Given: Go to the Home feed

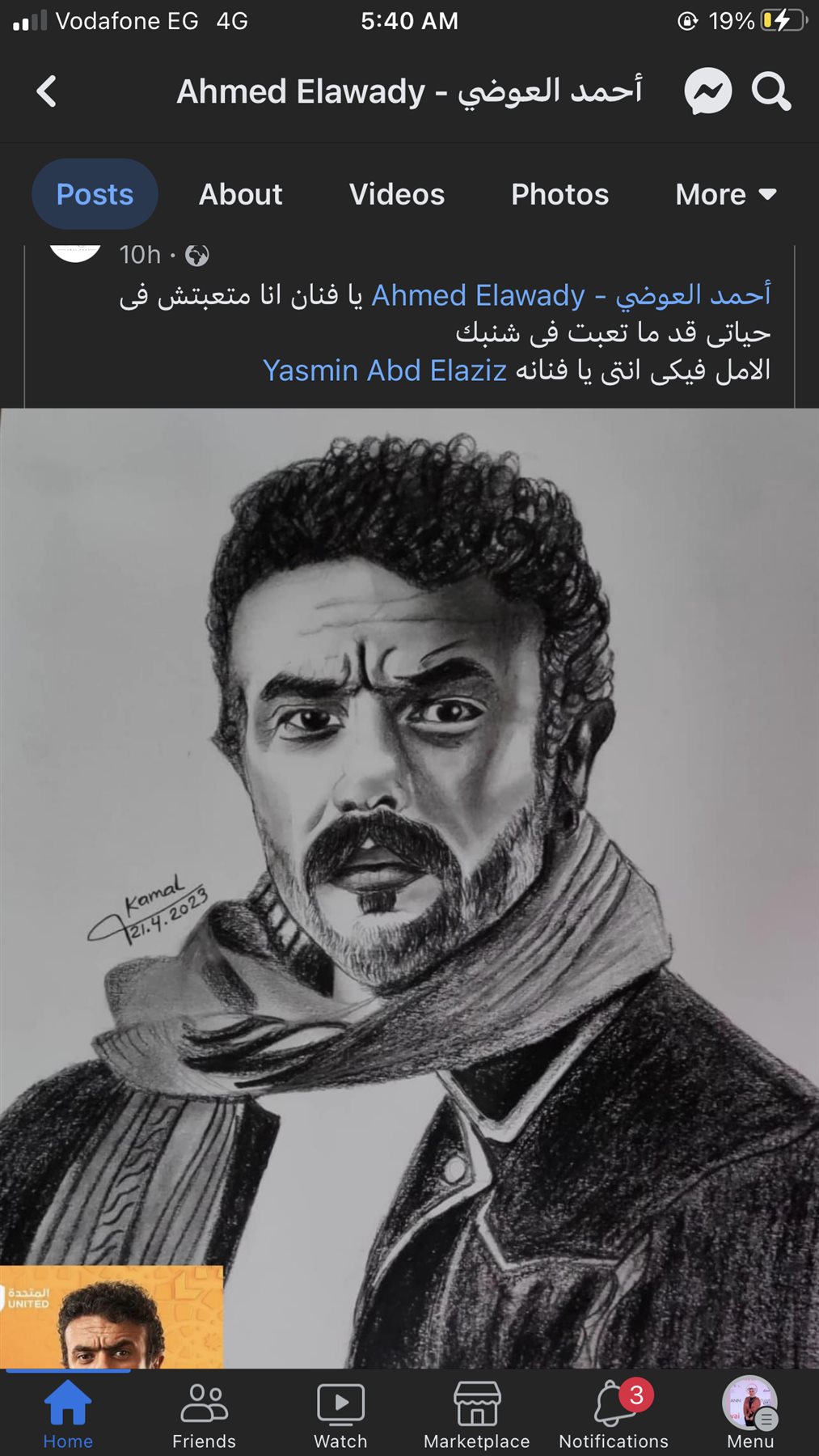Looking at the screenshot, I should (68, 1413).
